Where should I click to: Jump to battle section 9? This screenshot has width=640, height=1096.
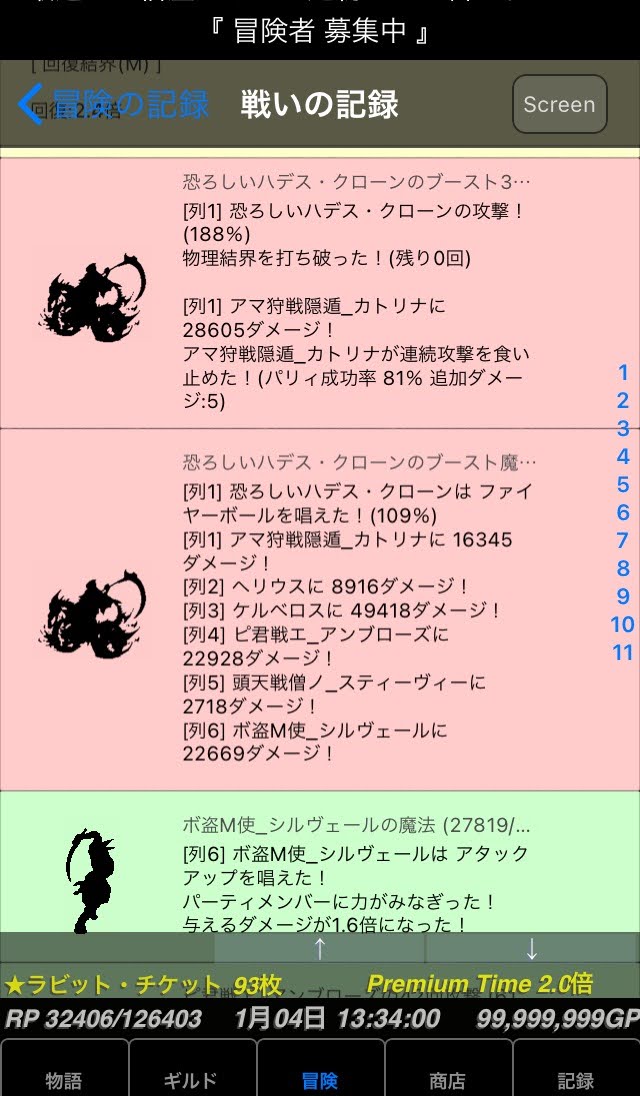coord(623,597)
